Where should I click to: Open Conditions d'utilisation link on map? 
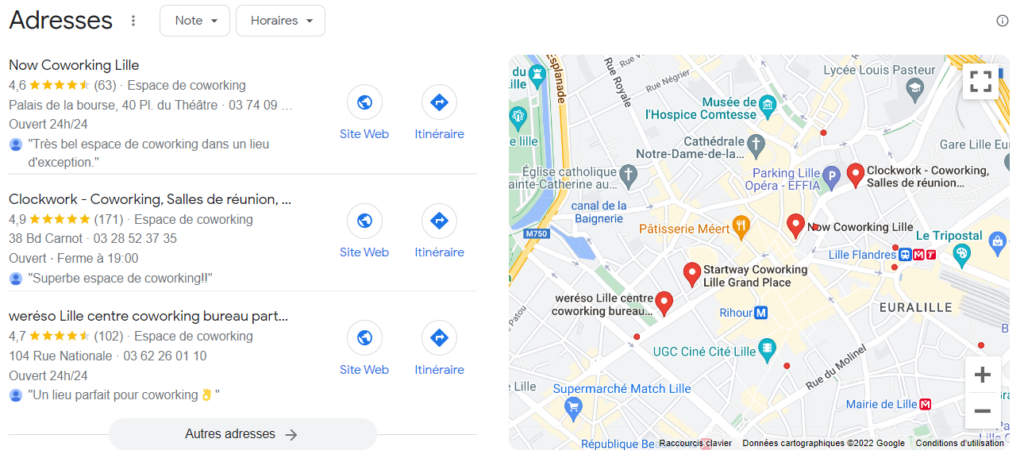click(x=959, y=443)
